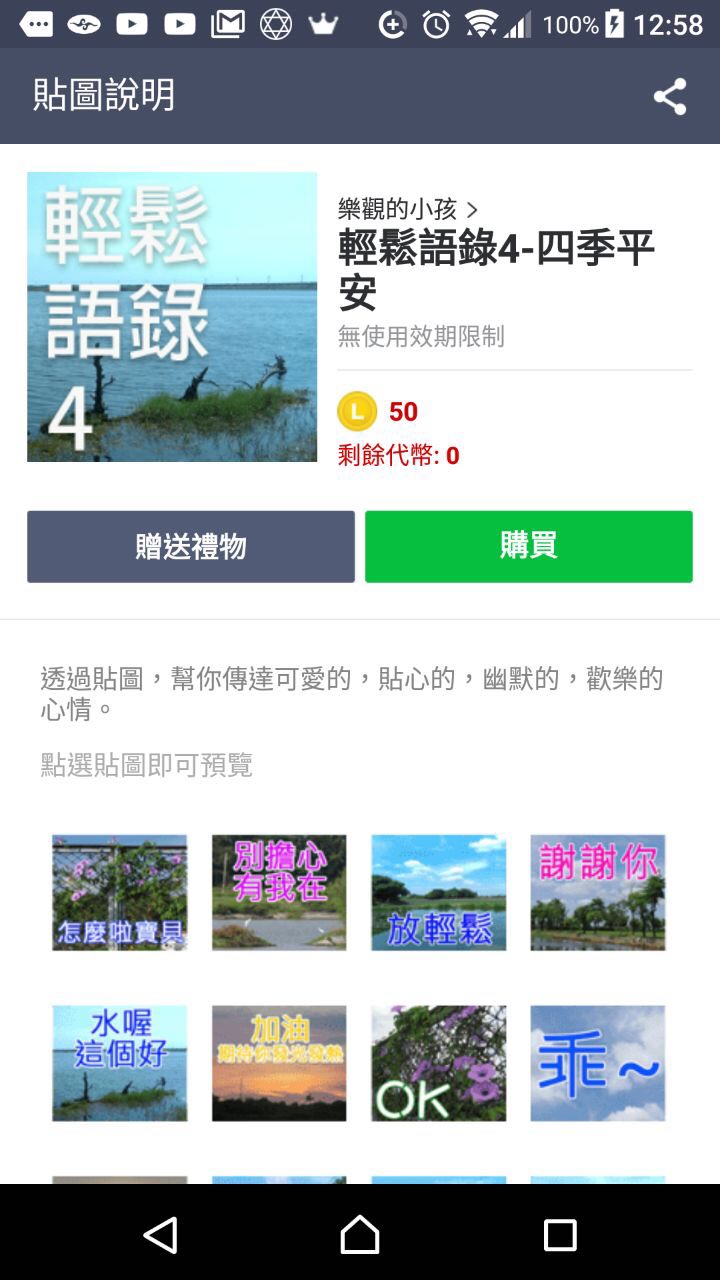The height and width of the screenshot is (1280, 720).
Task: Preview the 乖~ sticker
Action: tap(597, 1063)
